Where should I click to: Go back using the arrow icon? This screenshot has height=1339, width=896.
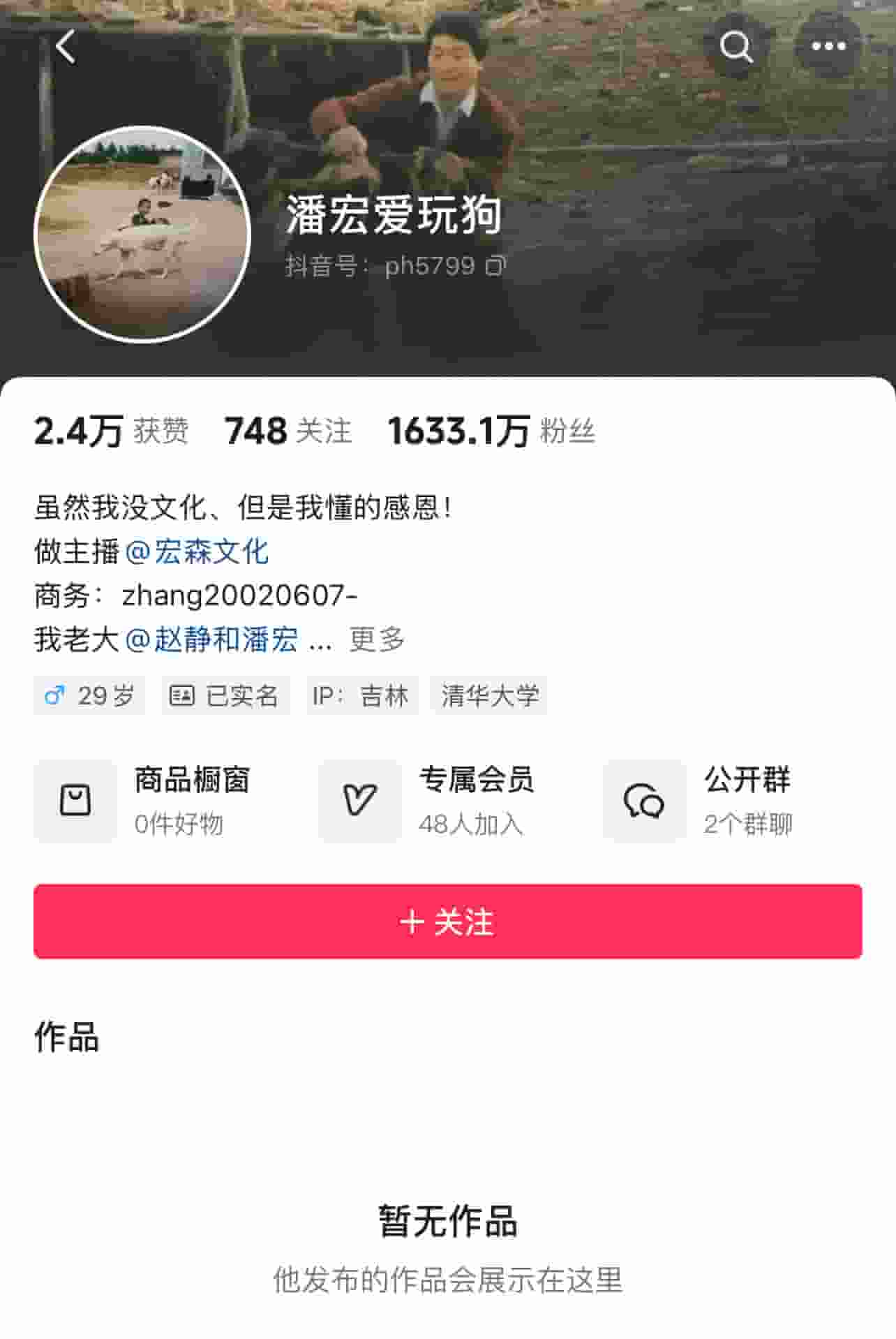64,47
